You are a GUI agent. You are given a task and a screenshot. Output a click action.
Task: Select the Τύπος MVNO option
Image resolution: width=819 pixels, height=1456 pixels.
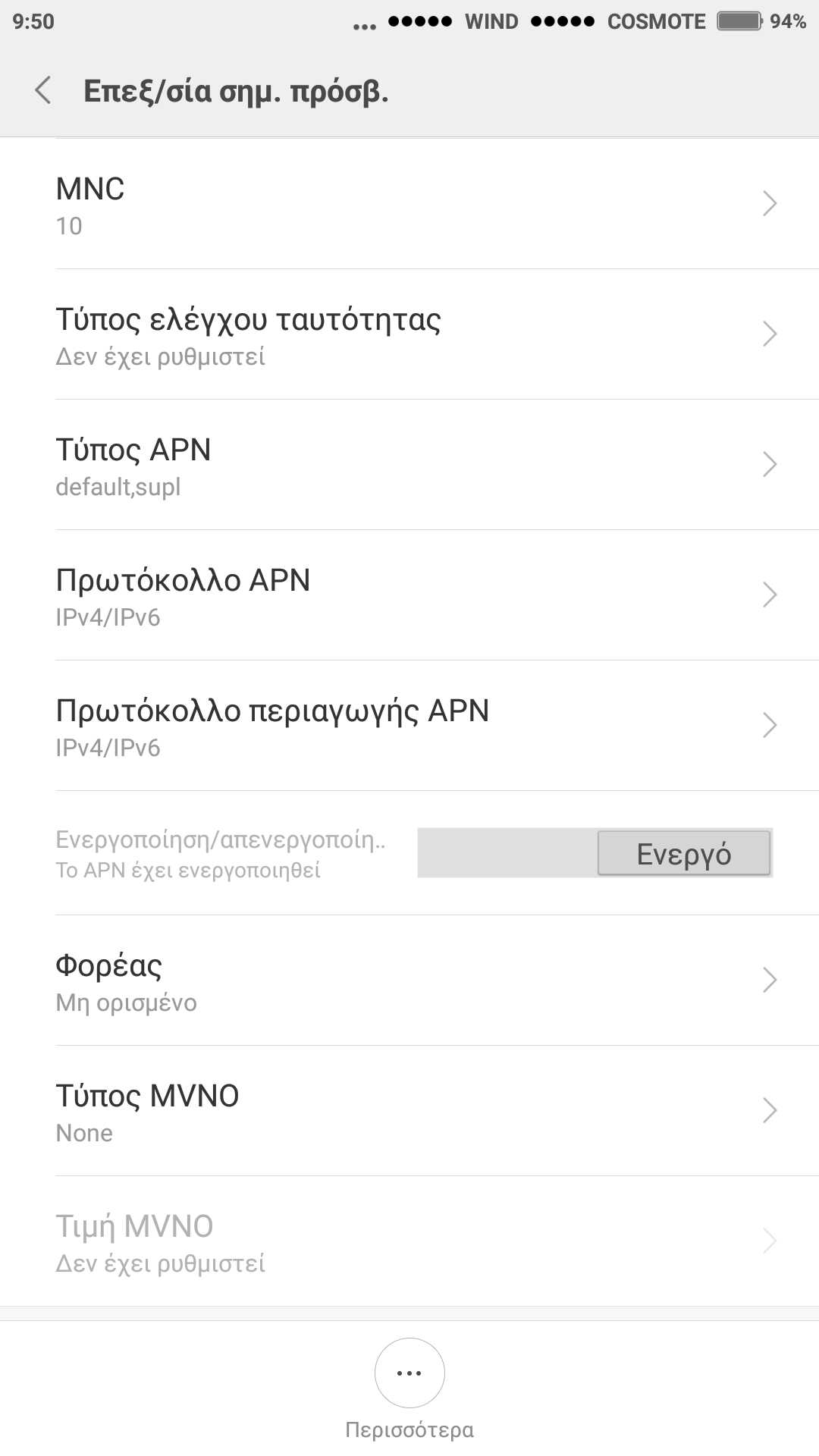(x=409, y=1112)
